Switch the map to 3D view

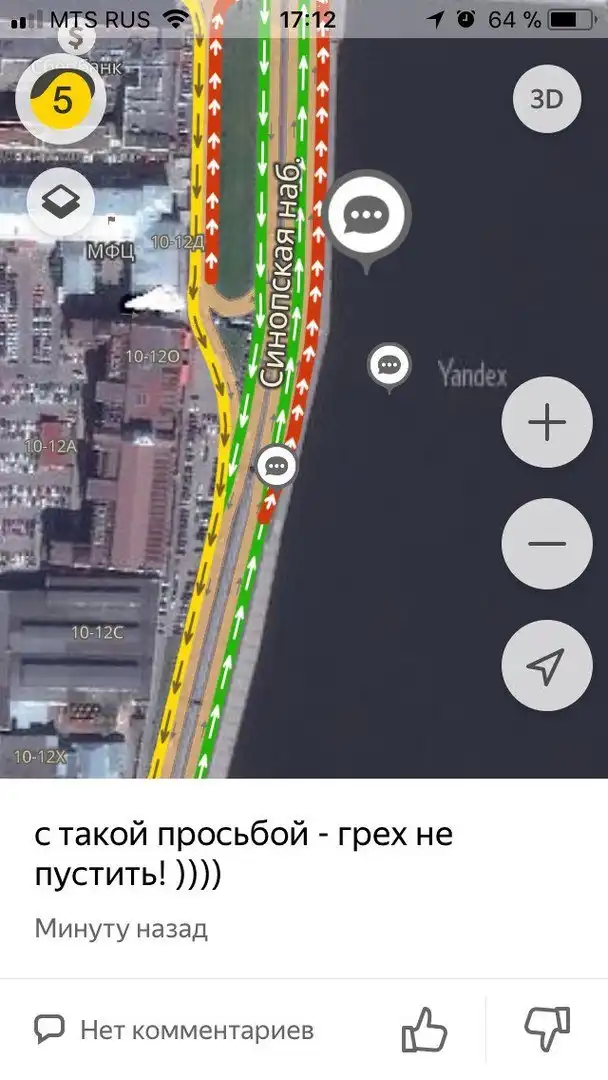tap(546, 100)
